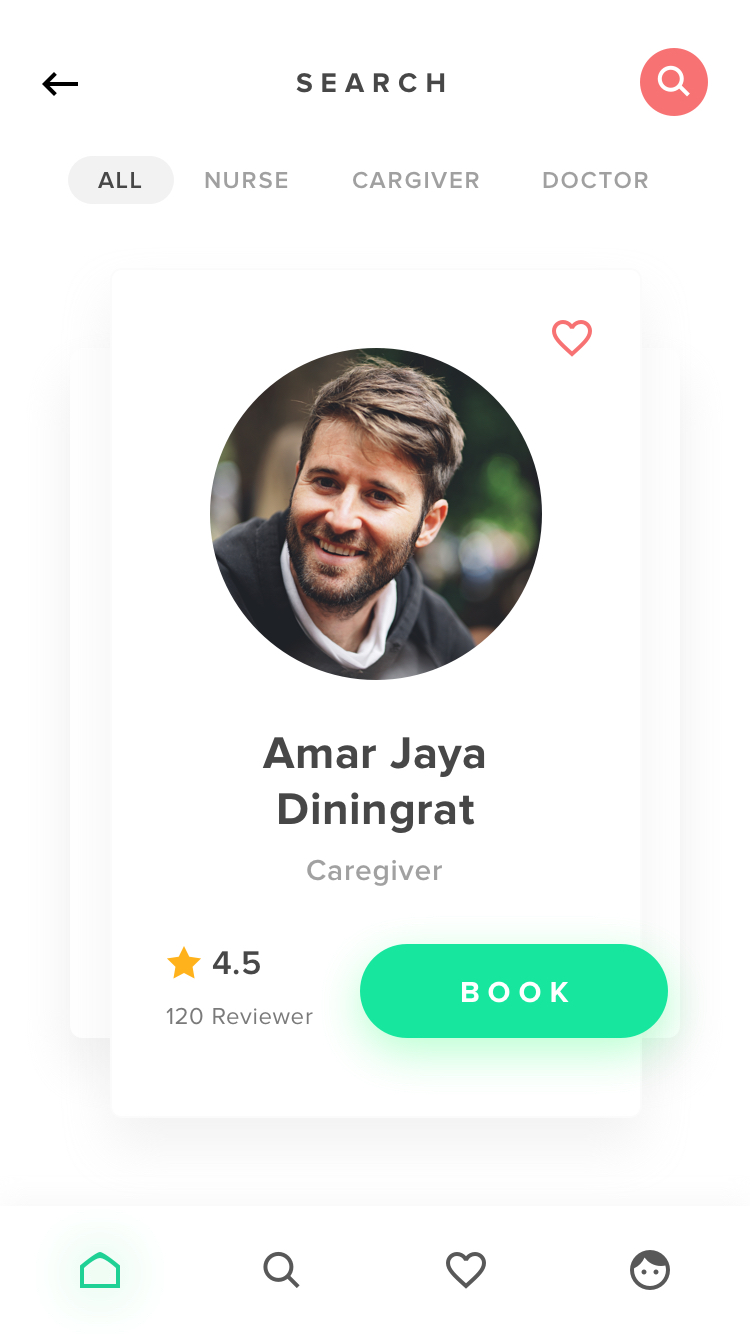The image size is (750, 1334).
Task: Switch to the NURSE filter
Action: (x=246, y=180)
